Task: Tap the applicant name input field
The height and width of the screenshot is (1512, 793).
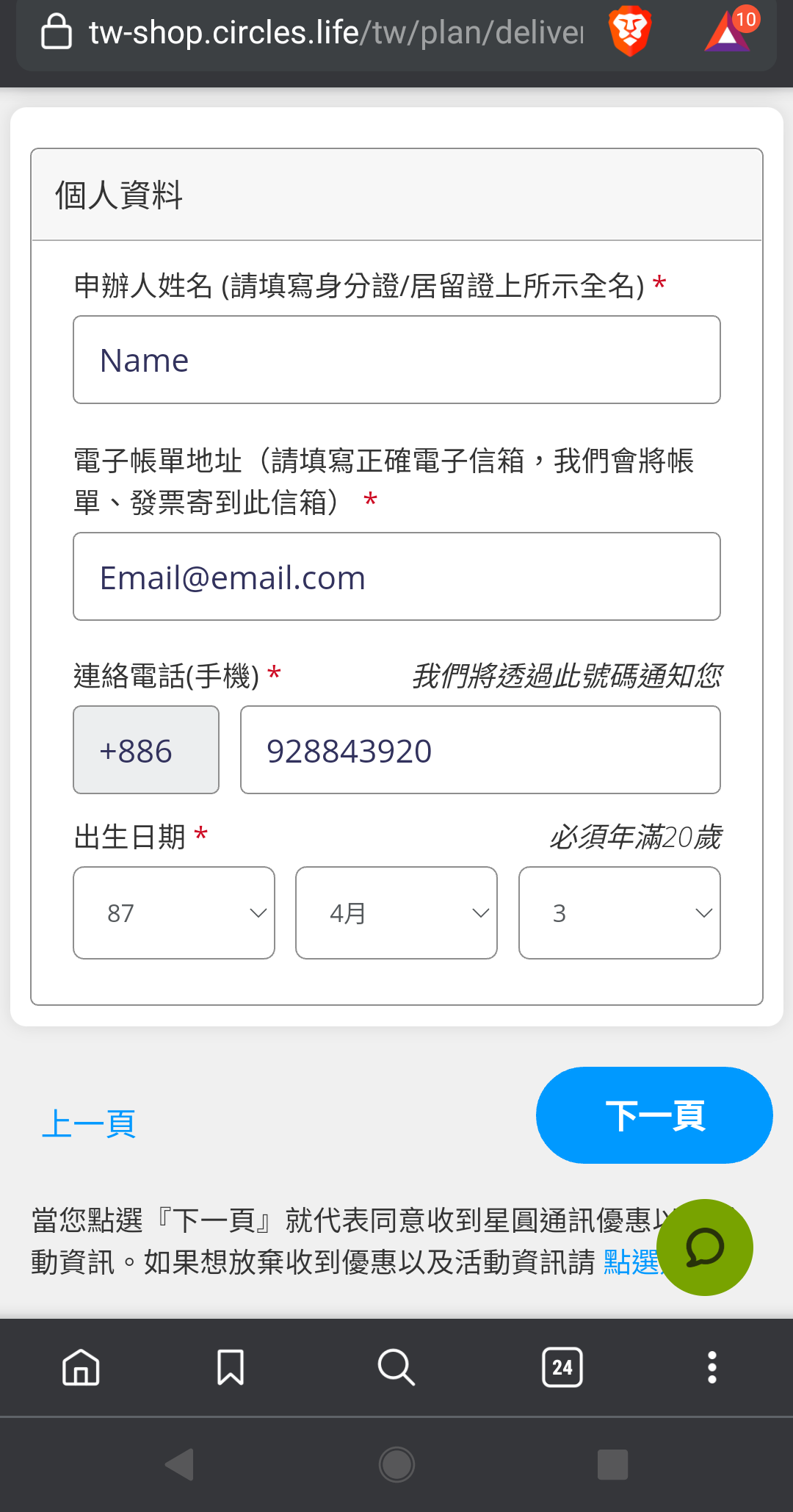Action: pos(396,360)
